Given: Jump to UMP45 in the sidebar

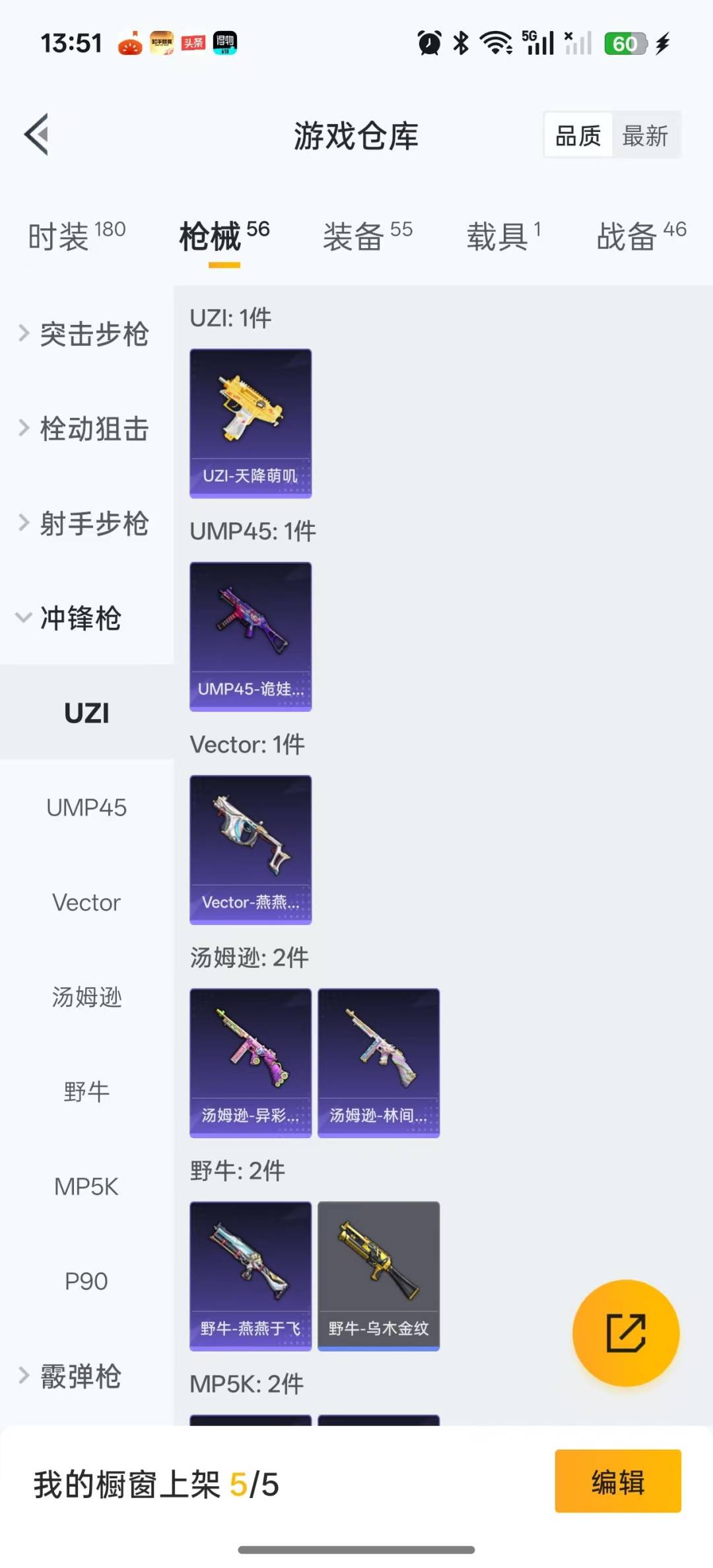Looking at the screenshot, I should click(86, 807).
